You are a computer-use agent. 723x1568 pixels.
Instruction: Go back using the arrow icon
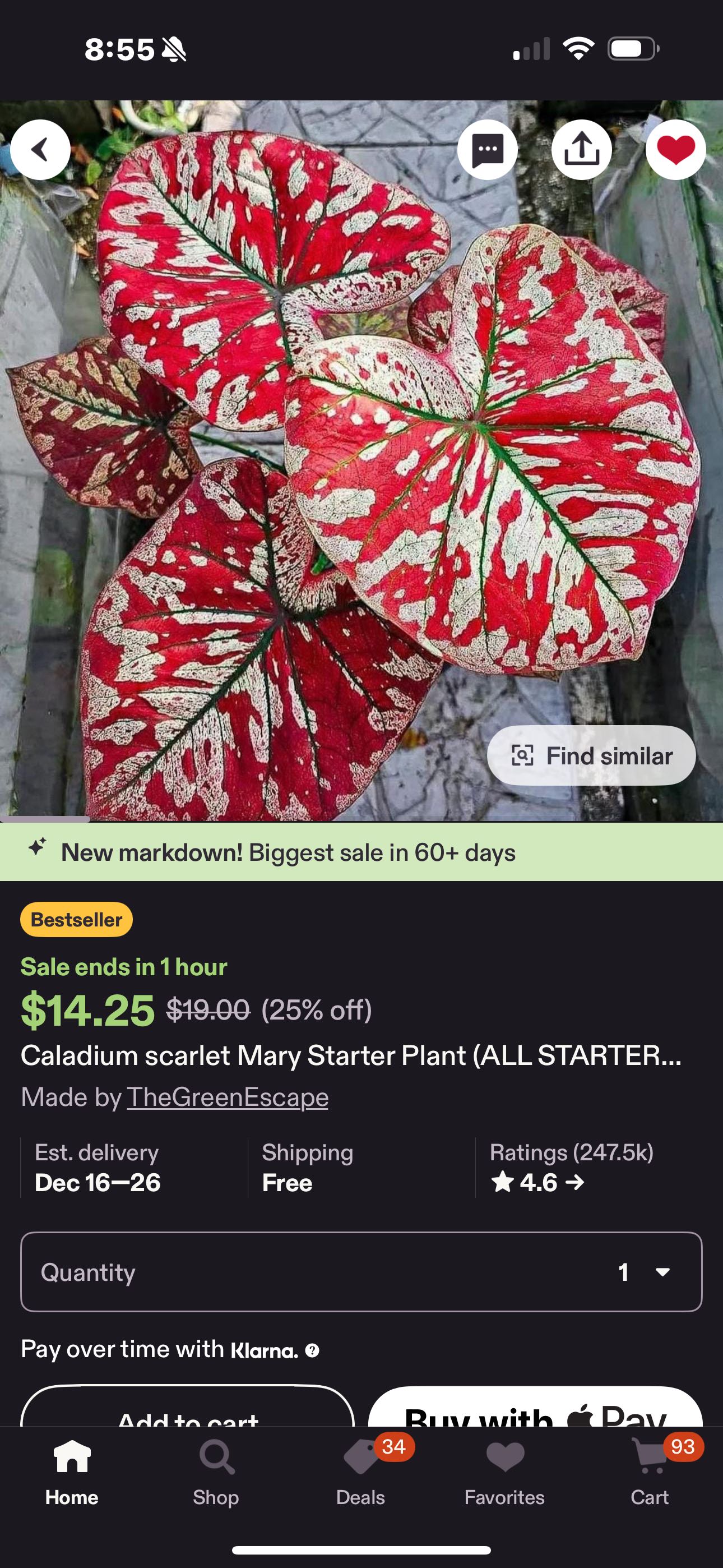(40, 150)
